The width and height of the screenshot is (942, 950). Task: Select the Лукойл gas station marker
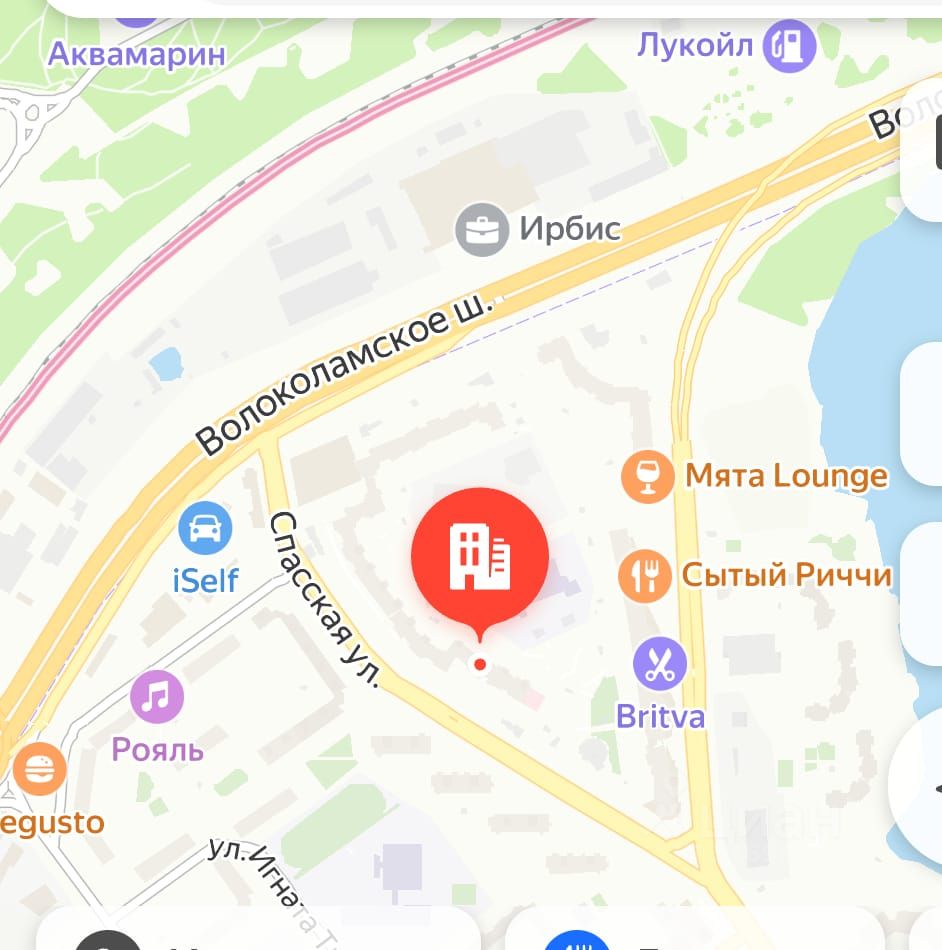789,45
